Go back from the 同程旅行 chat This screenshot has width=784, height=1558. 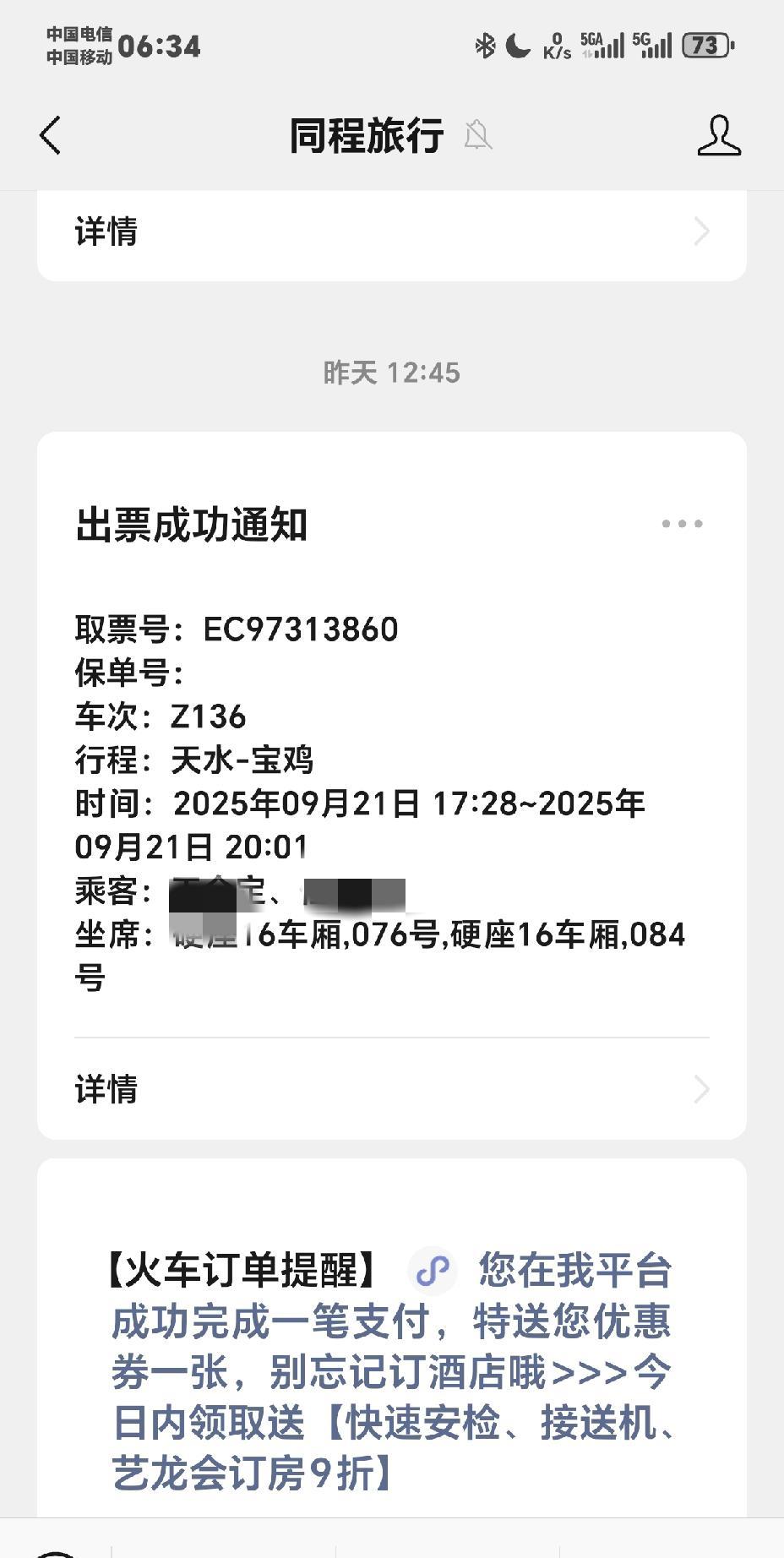tap(51, 135)
